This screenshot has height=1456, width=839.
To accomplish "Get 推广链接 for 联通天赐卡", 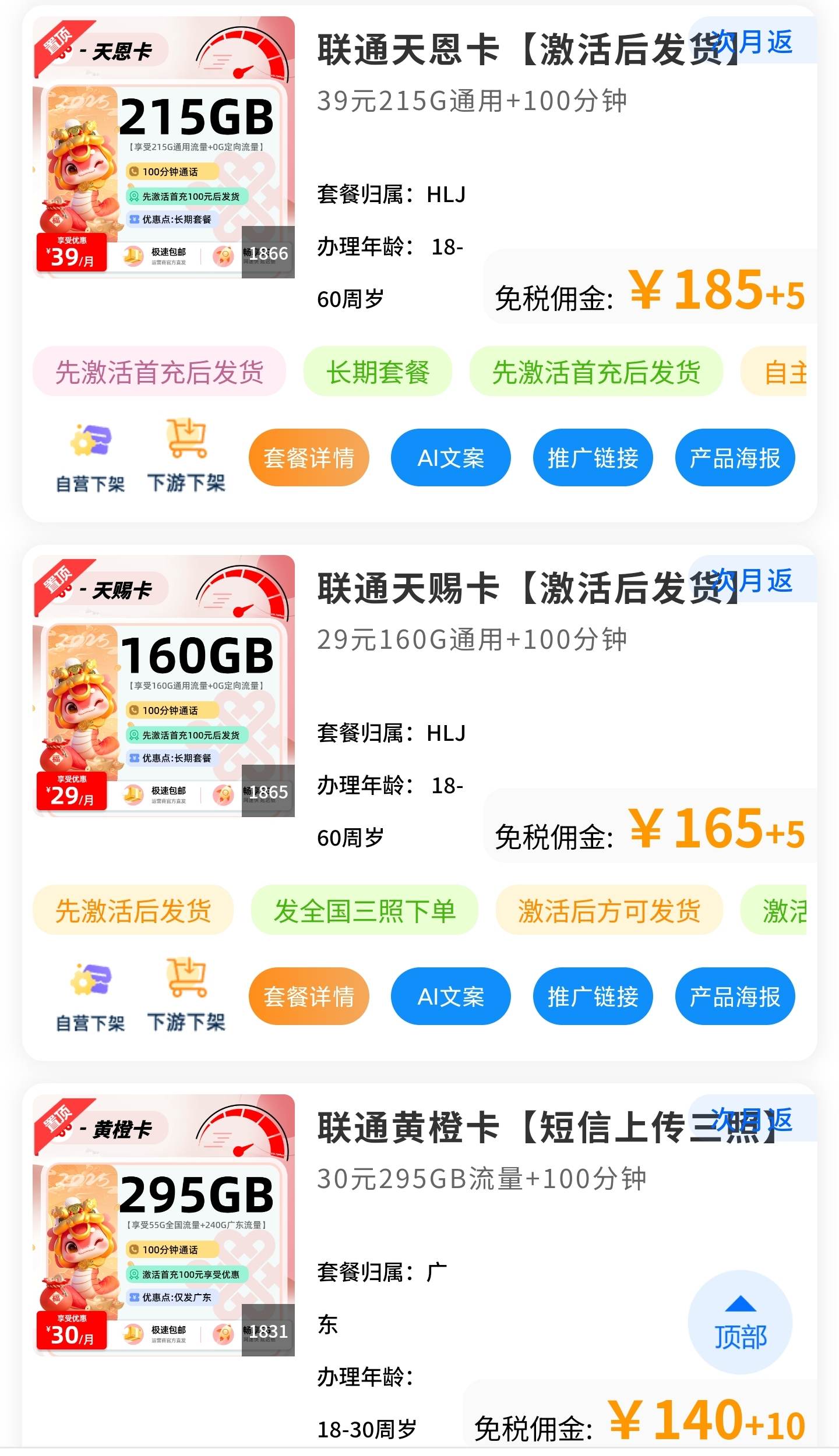I will pos(593,996).
